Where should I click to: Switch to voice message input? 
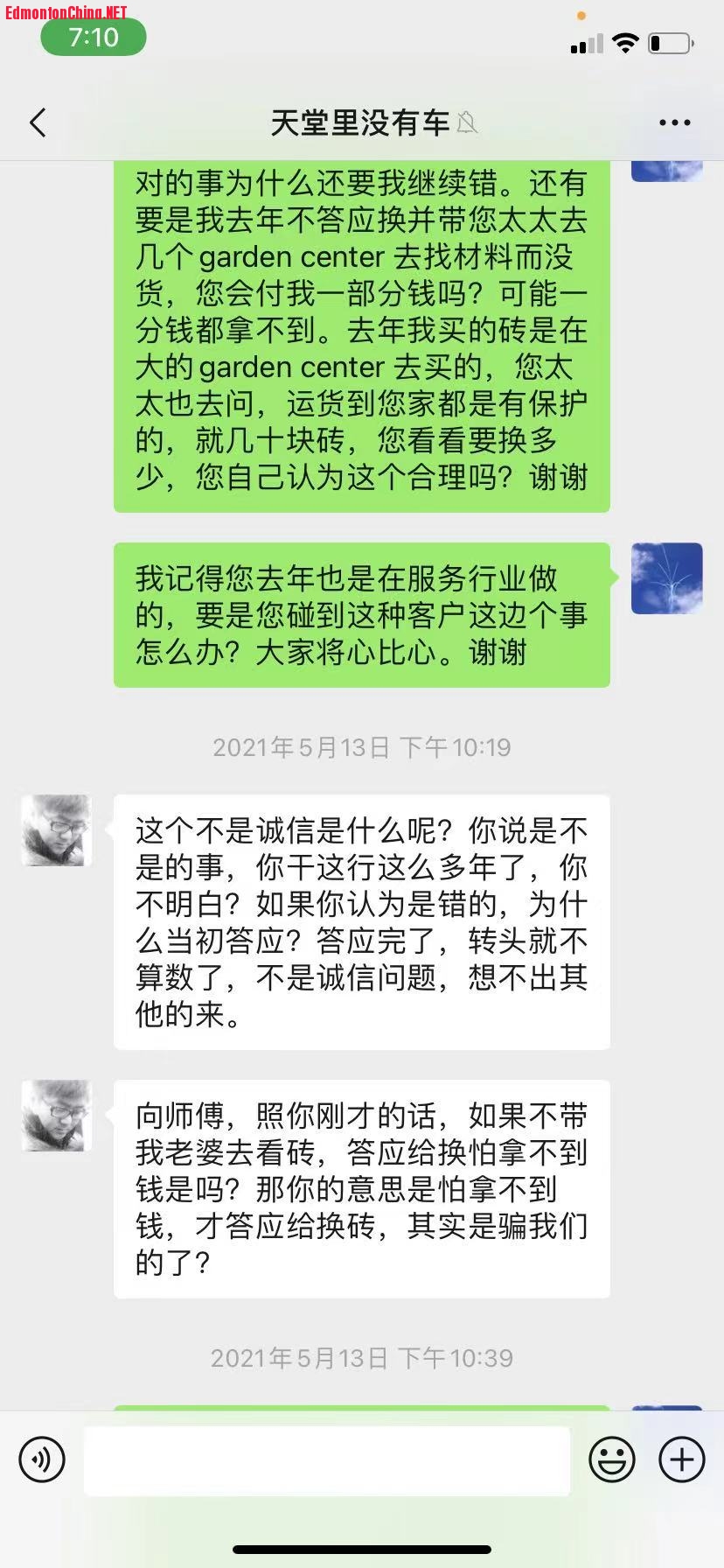point(42,1459)
